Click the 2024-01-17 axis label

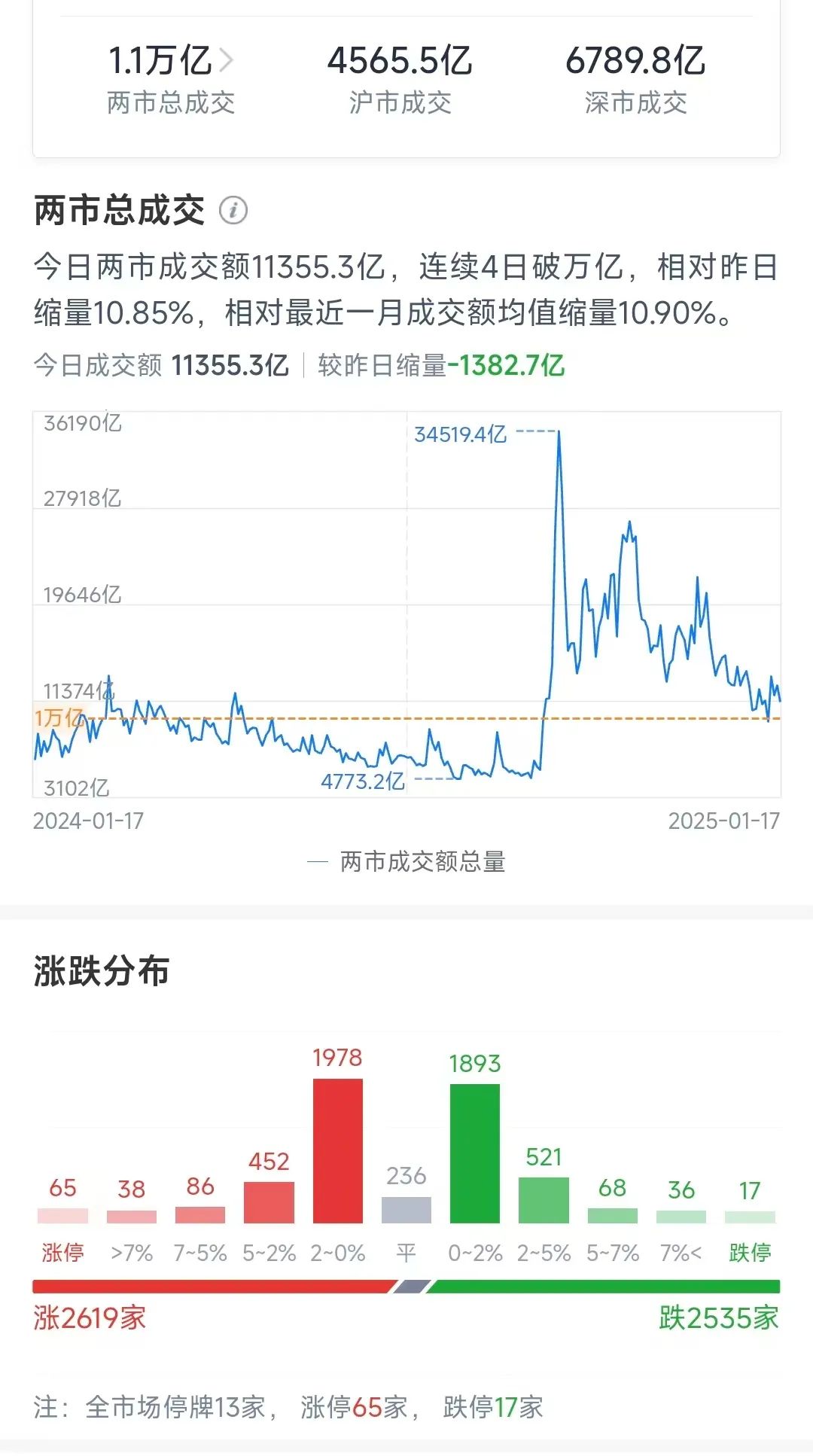pyautogui.click(x=91, y=823)
